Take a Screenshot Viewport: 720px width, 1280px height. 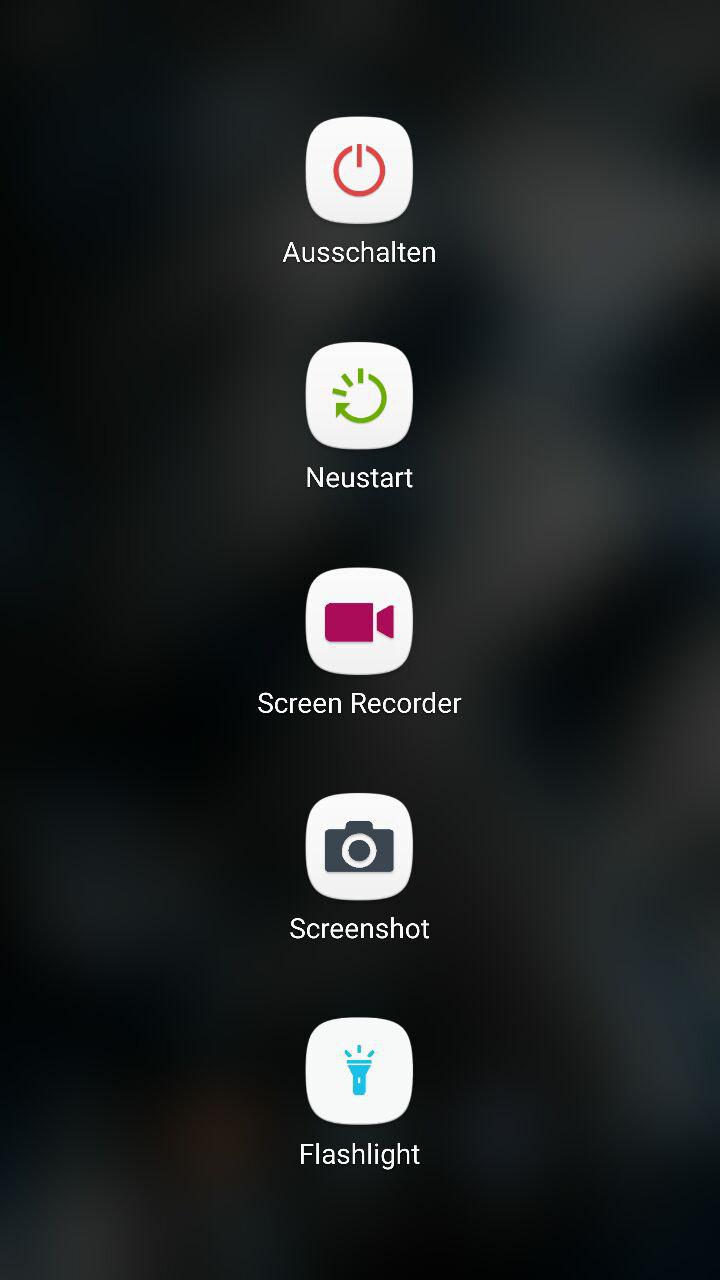[359, 847]
